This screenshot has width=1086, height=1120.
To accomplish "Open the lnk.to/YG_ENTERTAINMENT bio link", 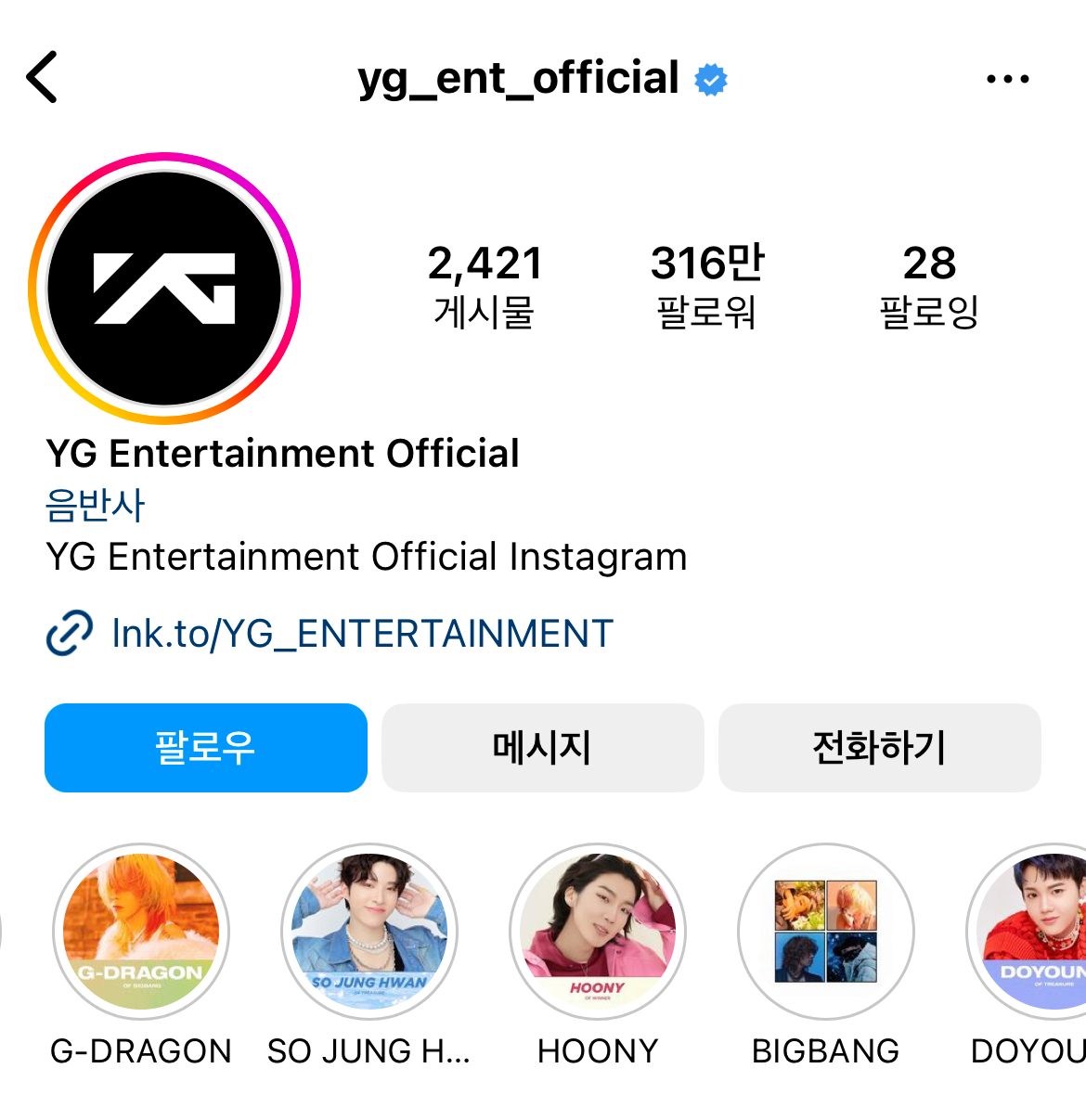I will point(360,633).
